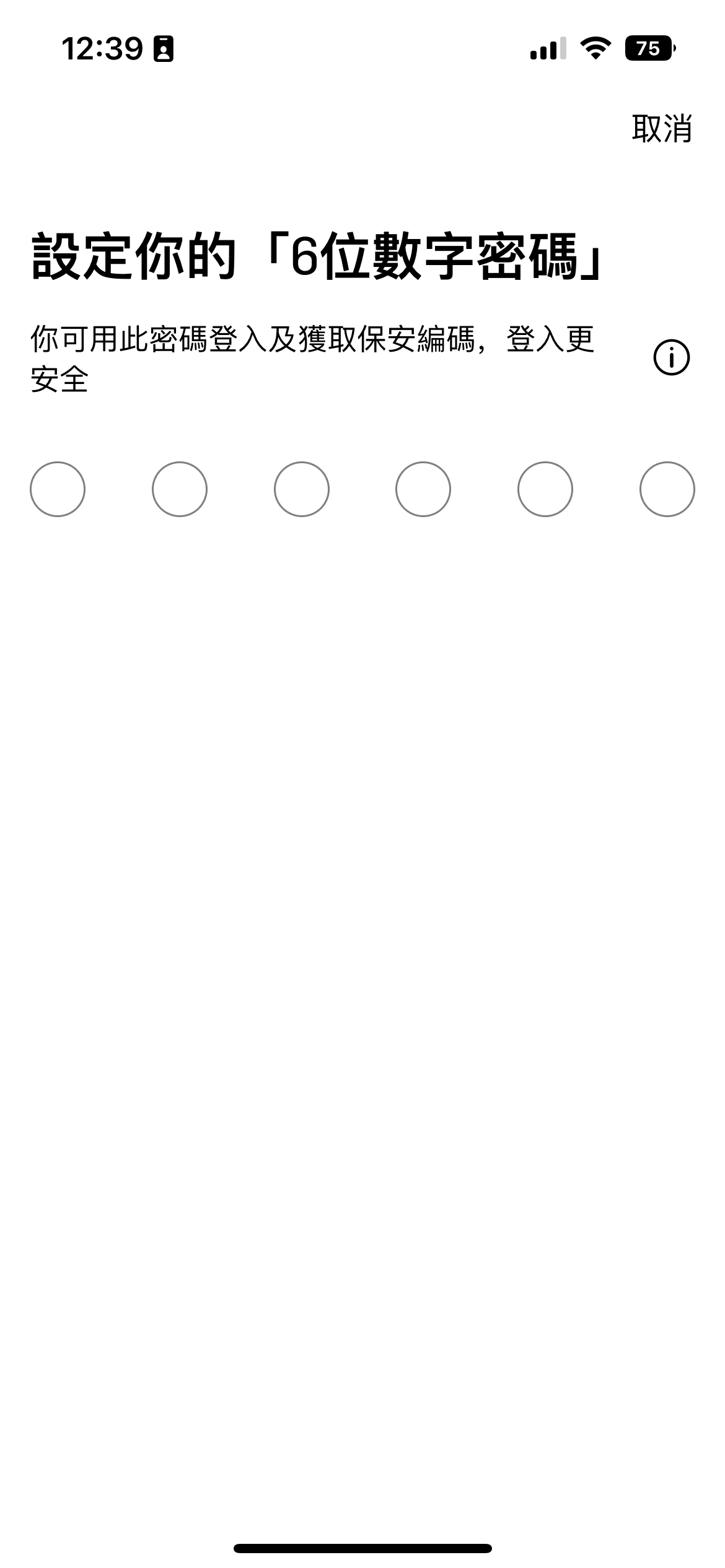Tap 取消 to cancel passcode setup
This screenshot has width=725, height=1568.
point(661,129)
